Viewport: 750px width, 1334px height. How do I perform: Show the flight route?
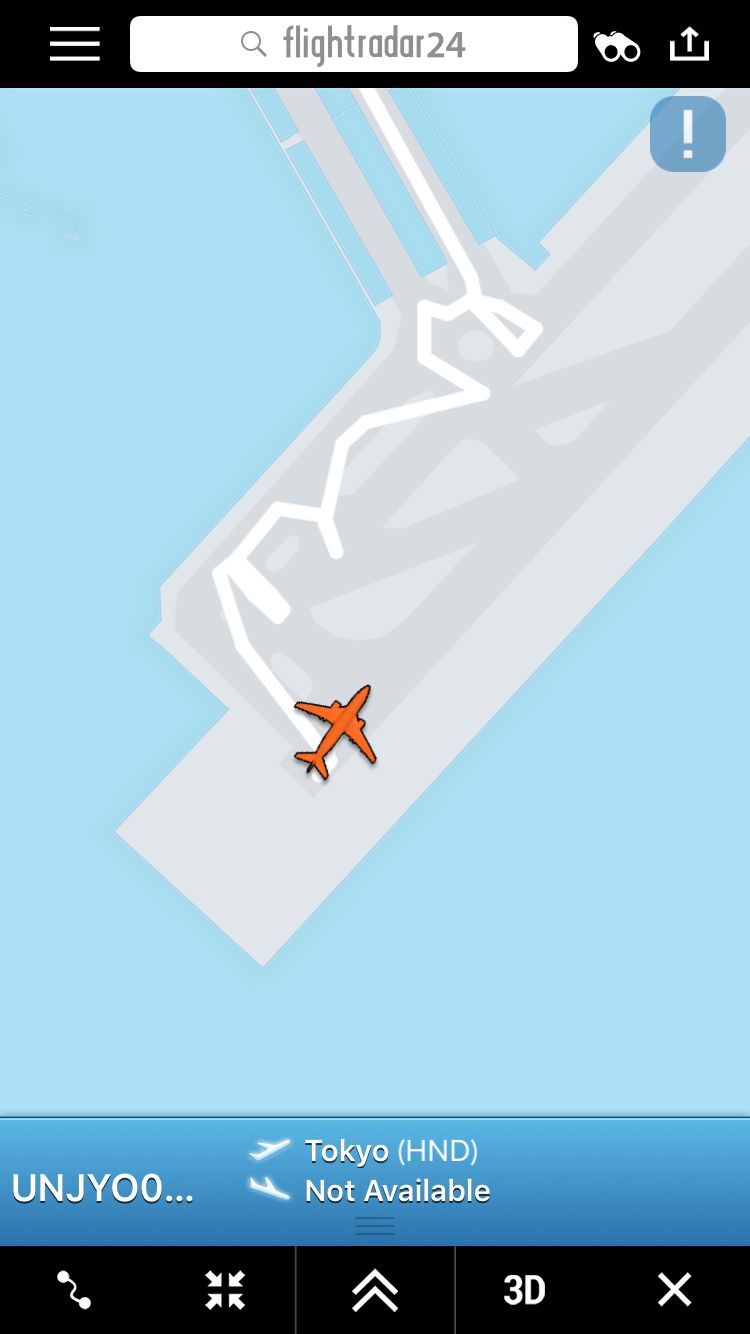point(74,1290)
